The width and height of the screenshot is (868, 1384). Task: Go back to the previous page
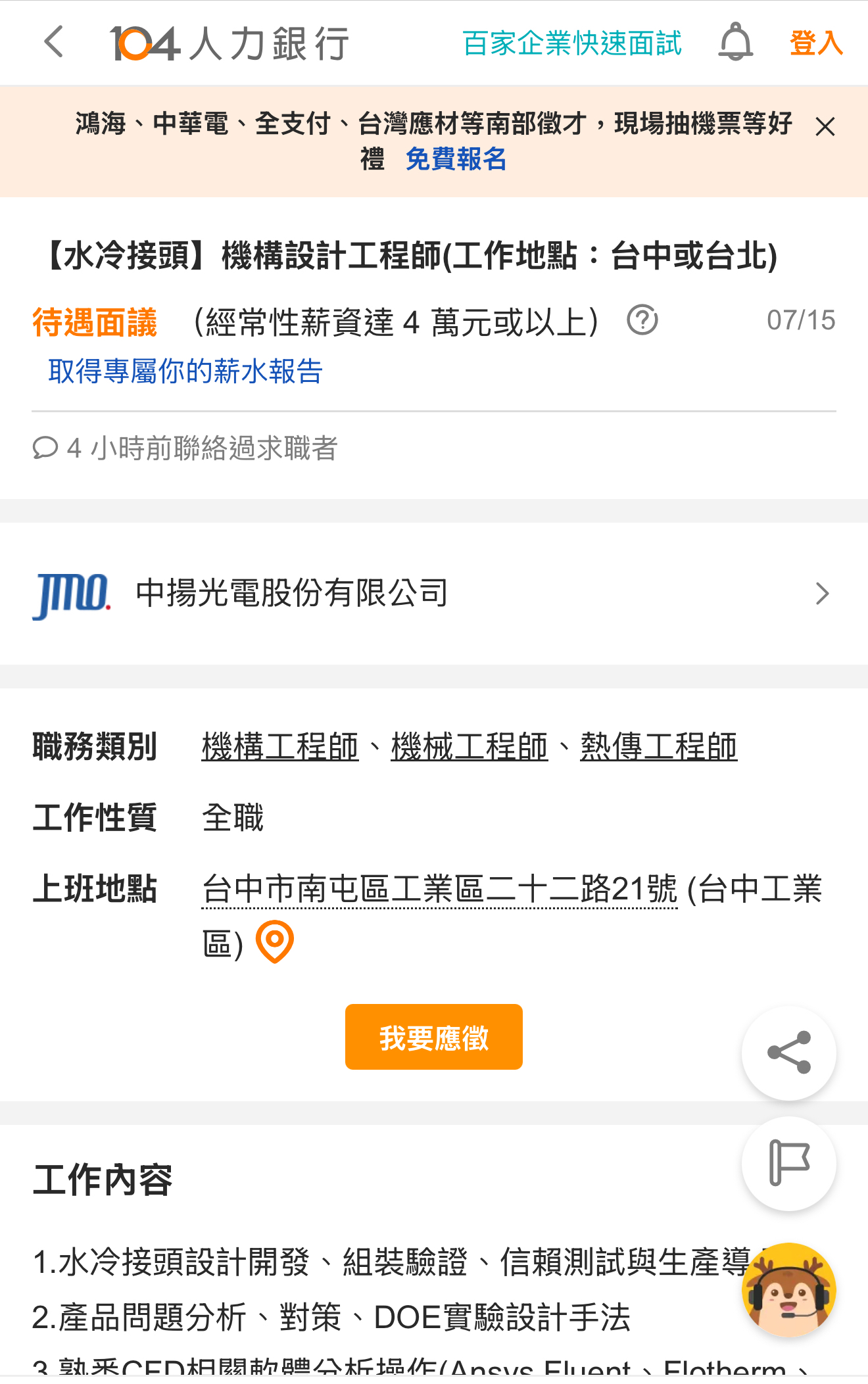tap(55, 43)
